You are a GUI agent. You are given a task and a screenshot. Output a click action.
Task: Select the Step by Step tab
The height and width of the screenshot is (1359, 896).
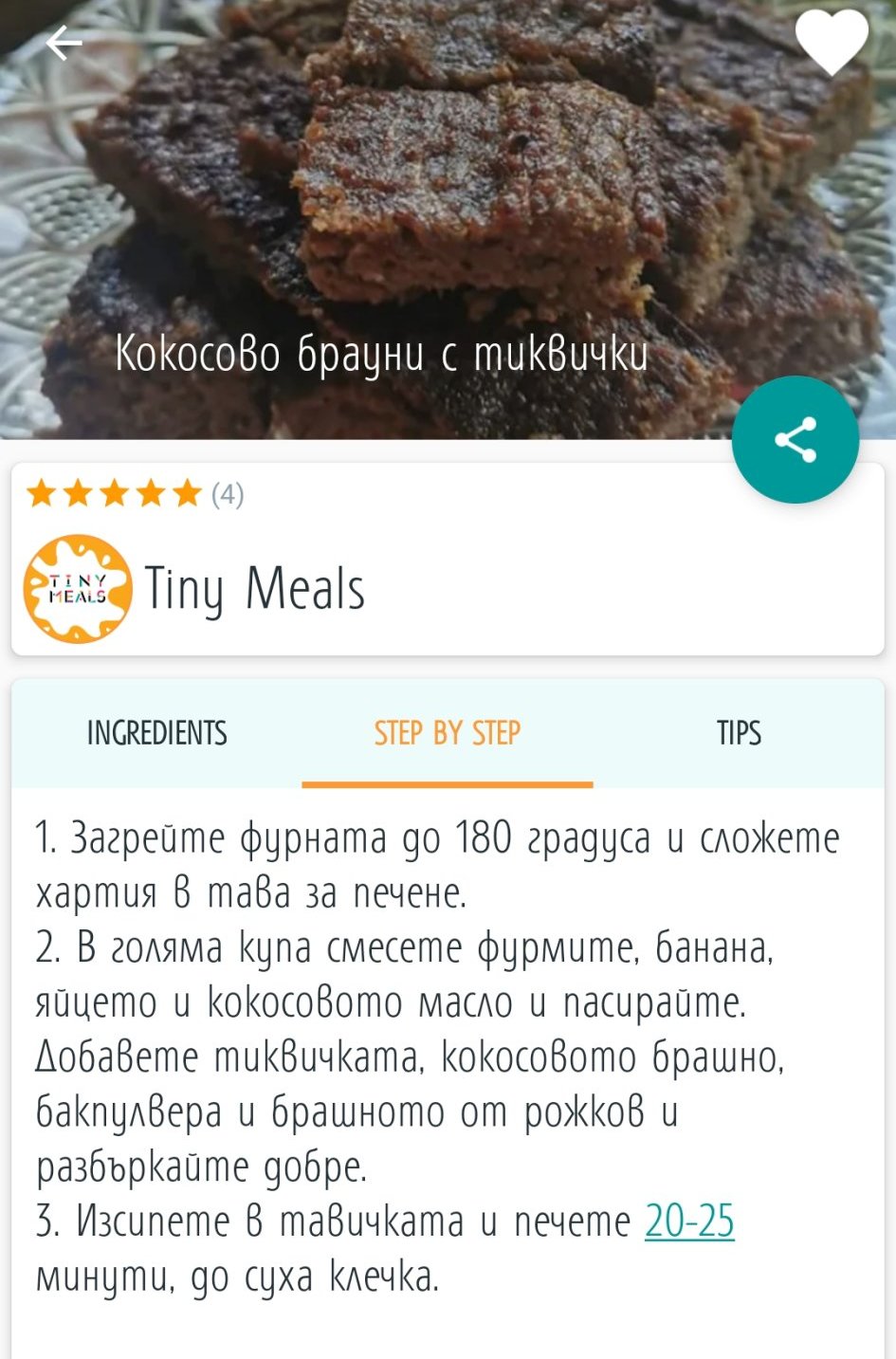pyautogui.click(x=447, y=733)
